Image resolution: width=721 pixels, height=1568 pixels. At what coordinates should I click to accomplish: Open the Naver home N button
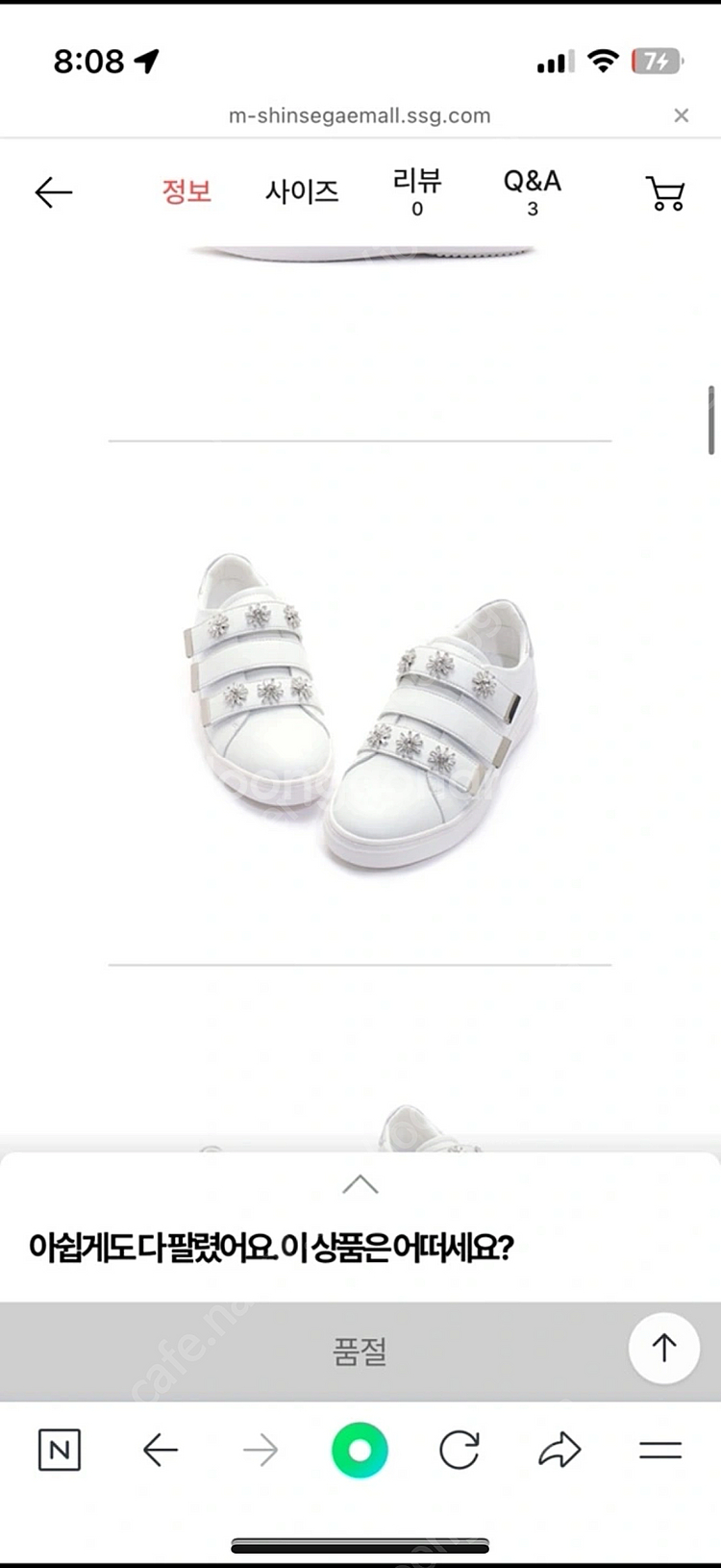click(x=60, y=1450)
